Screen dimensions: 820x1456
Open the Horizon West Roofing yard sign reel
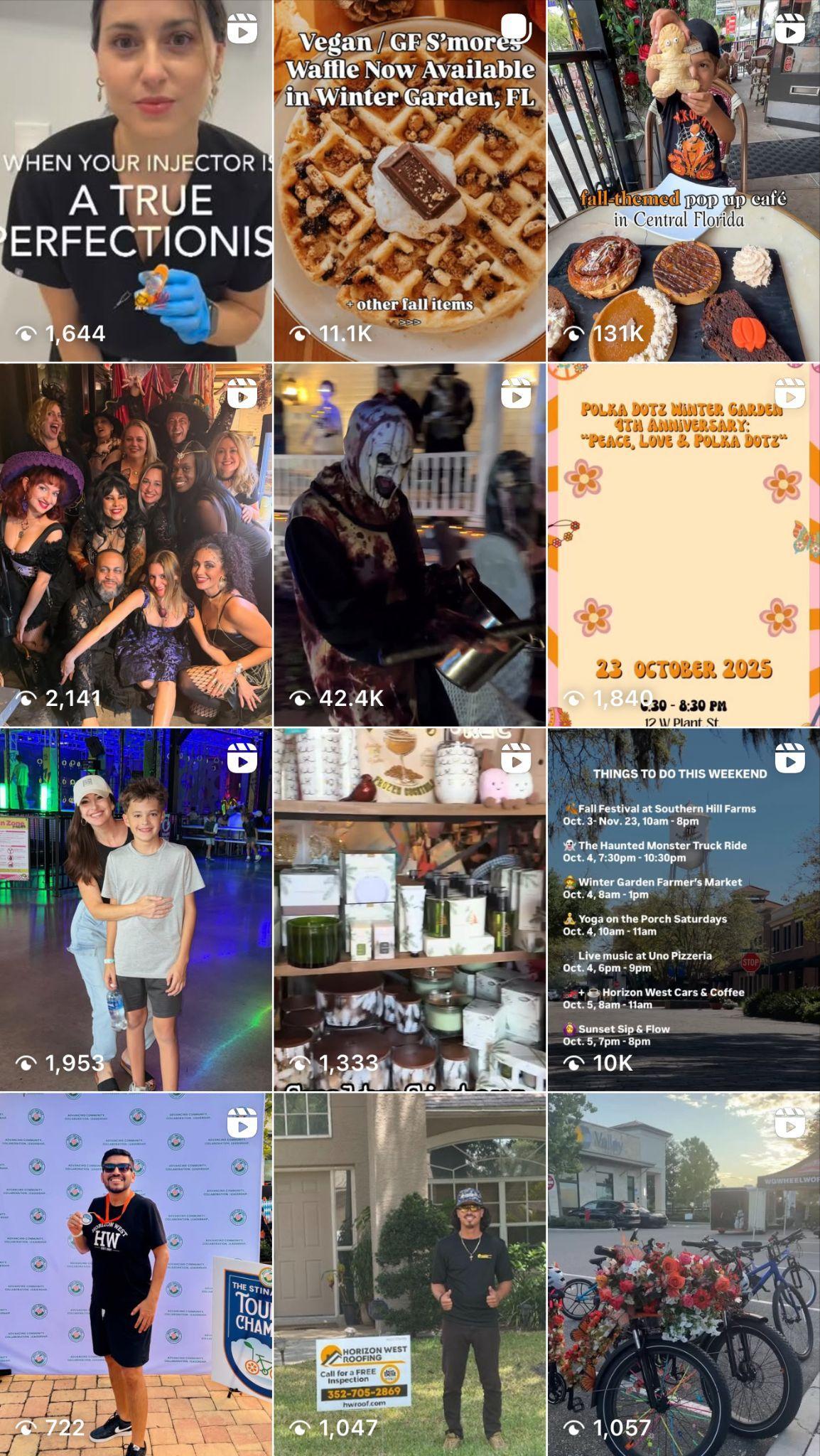pyautogui.click(x=409, y=1273)
